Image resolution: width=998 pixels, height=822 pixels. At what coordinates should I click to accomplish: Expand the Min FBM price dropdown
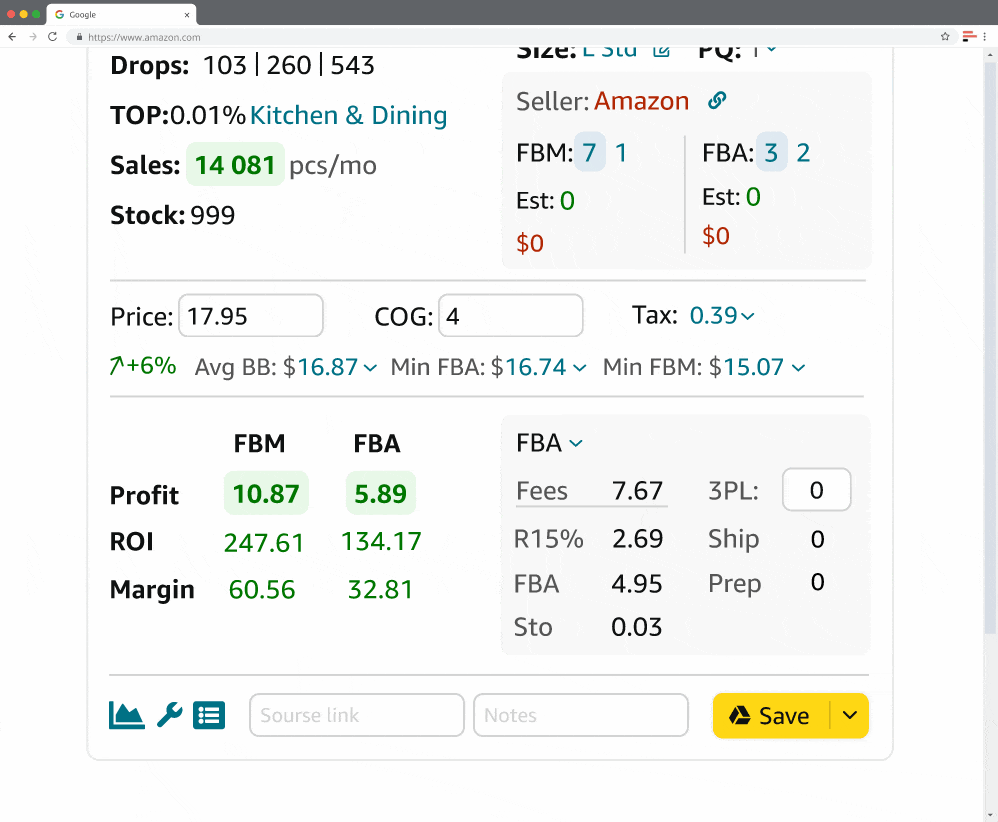click(x=757, y=367)
